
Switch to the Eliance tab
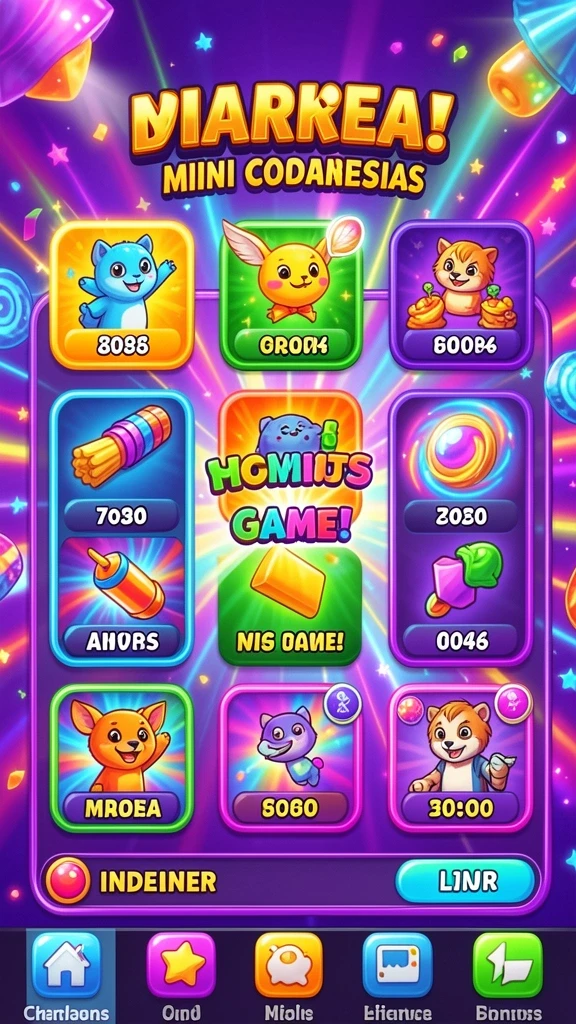(397, 965)
